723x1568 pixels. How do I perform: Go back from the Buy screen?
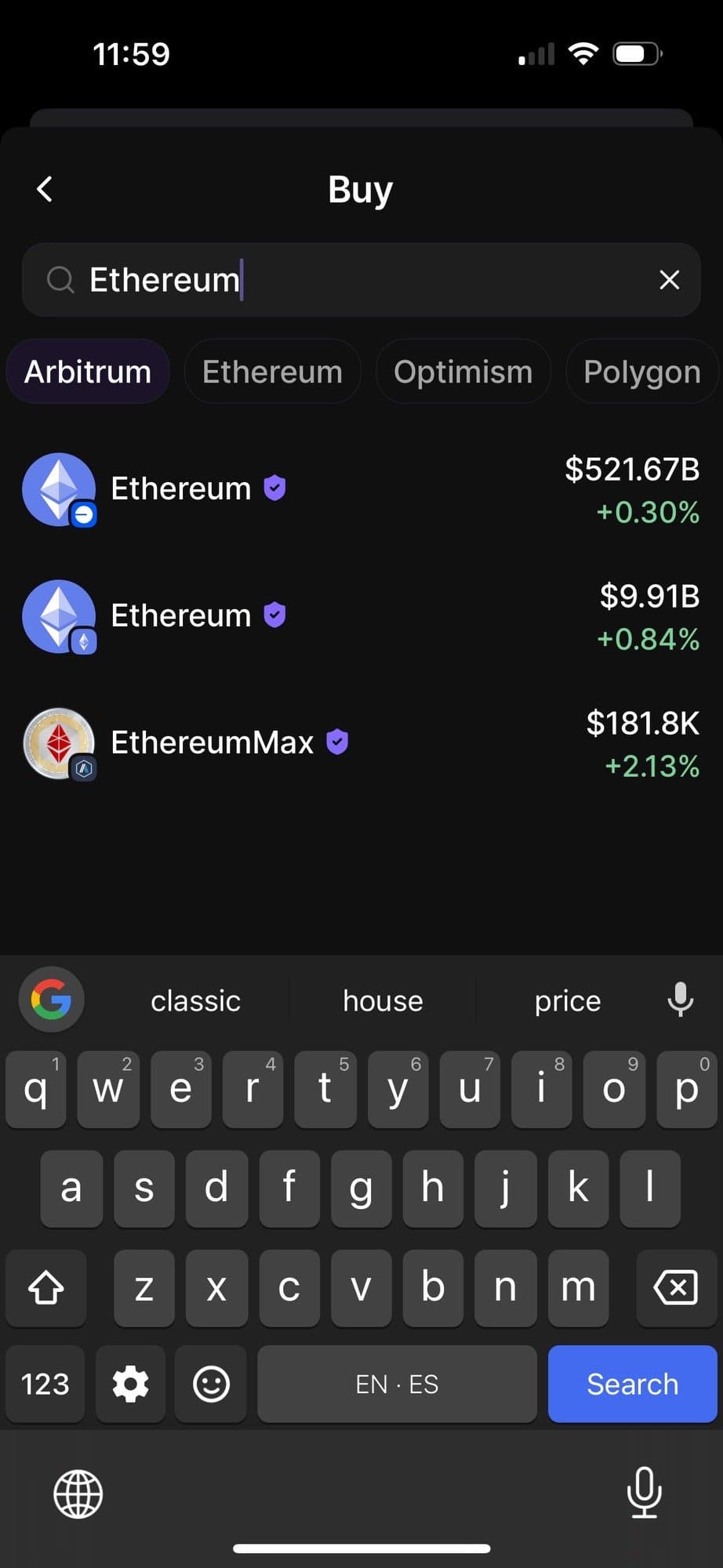click(x=45, y=189)
